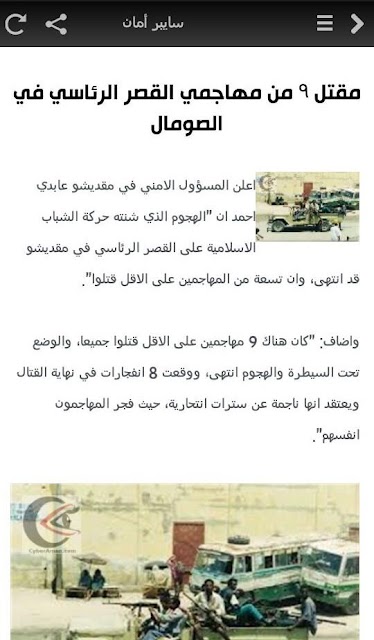
Task: Open the hamburger menu
Action: click(325, 23)
